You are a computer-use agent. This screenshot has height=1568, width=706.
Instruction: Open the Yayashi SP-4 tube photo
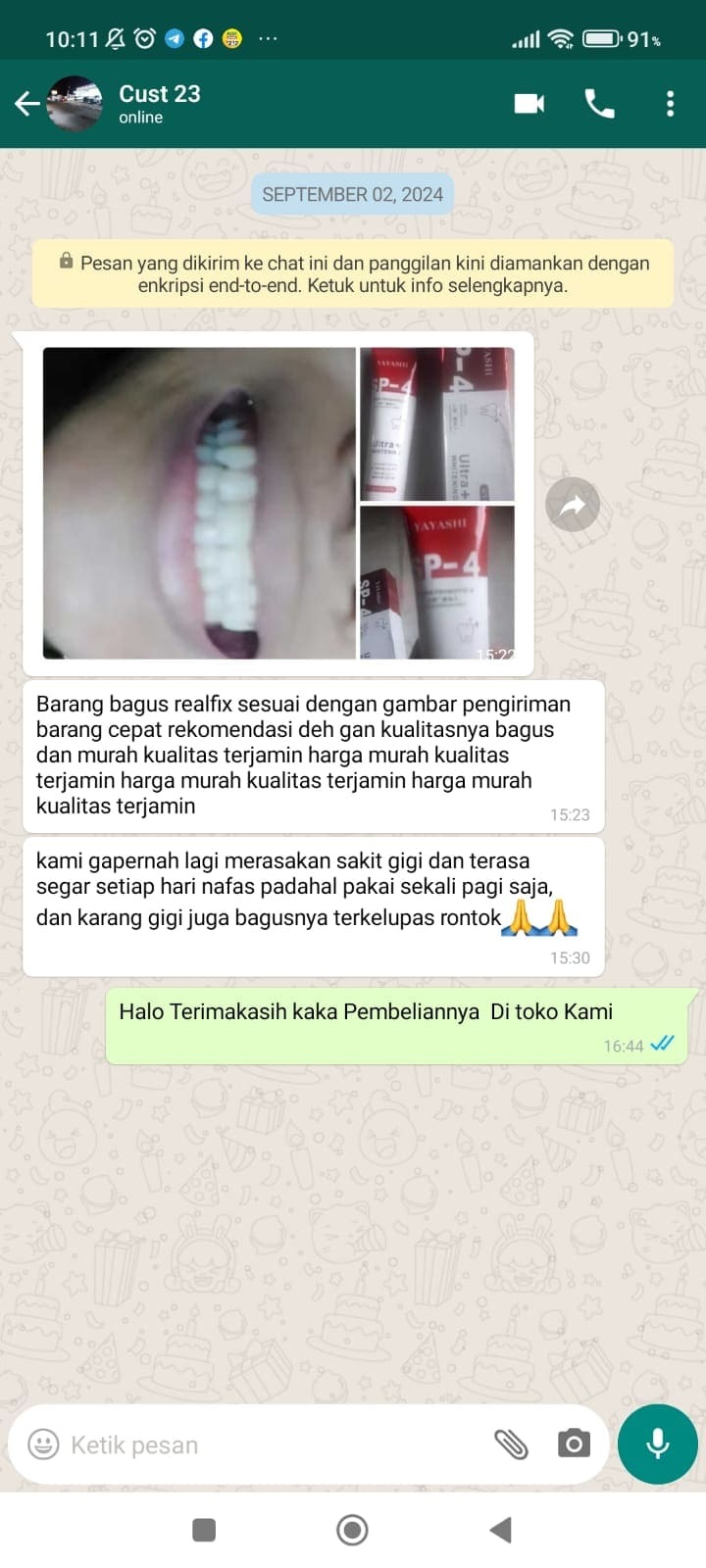437,581
